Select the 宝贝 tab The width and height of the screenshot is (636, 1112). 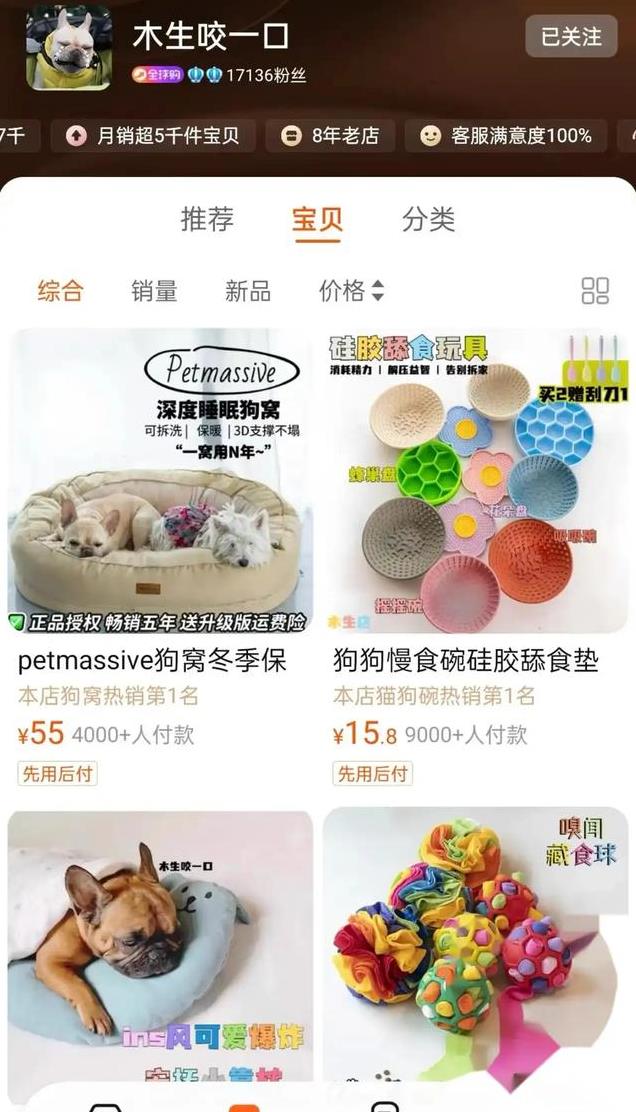(x=317, y=219)
